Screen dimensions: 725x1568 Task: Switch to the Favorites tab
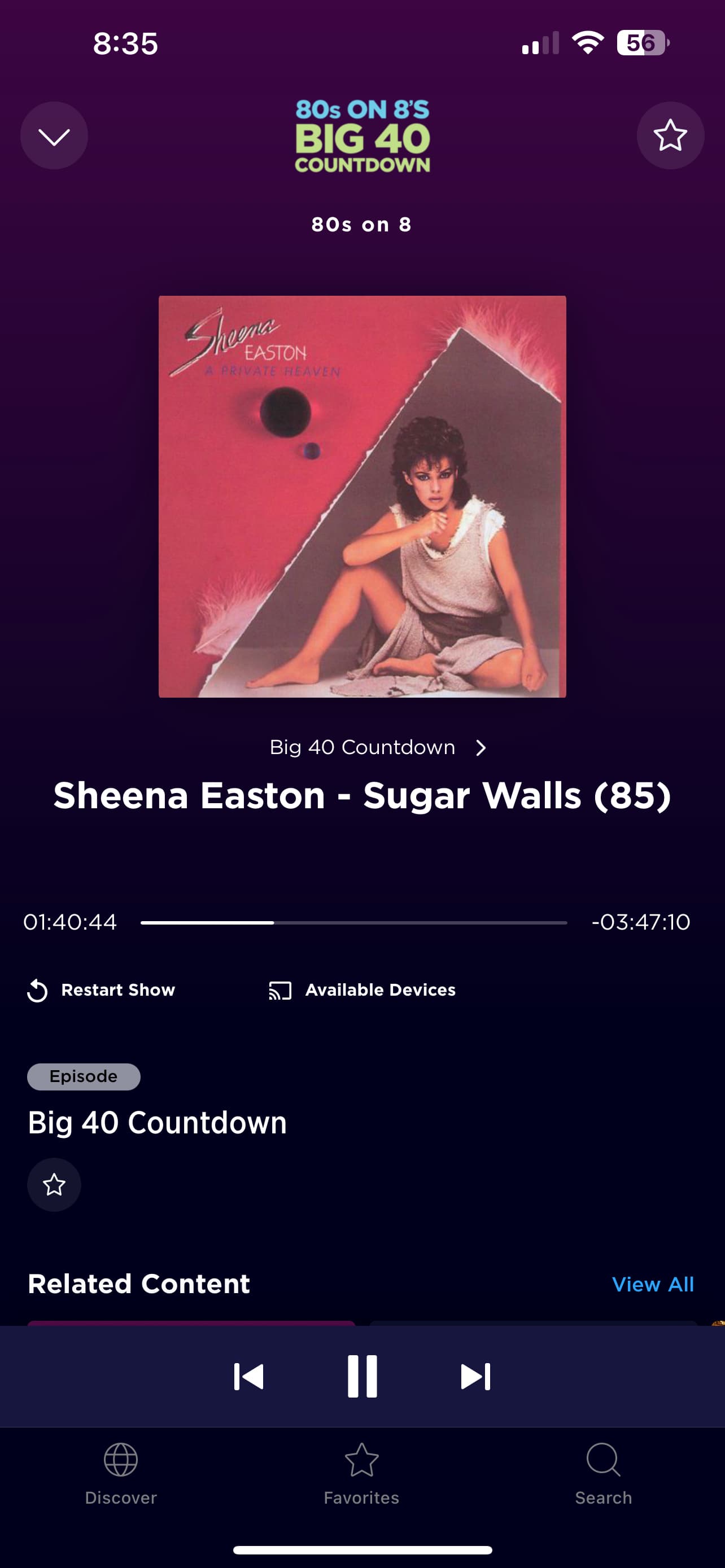(361, 1472)
